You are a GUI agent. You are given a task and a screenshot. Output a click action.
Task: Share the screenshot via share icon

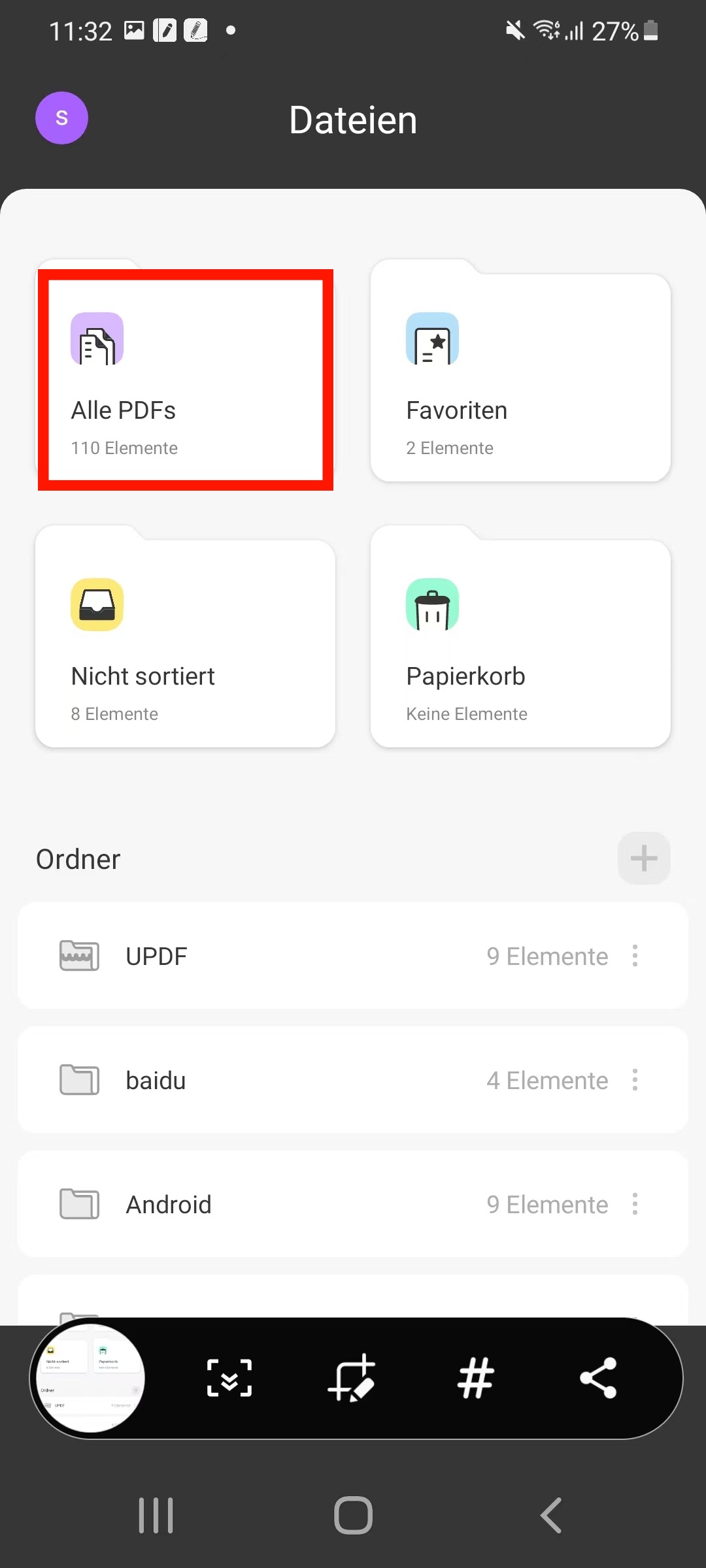[598, 1377]
